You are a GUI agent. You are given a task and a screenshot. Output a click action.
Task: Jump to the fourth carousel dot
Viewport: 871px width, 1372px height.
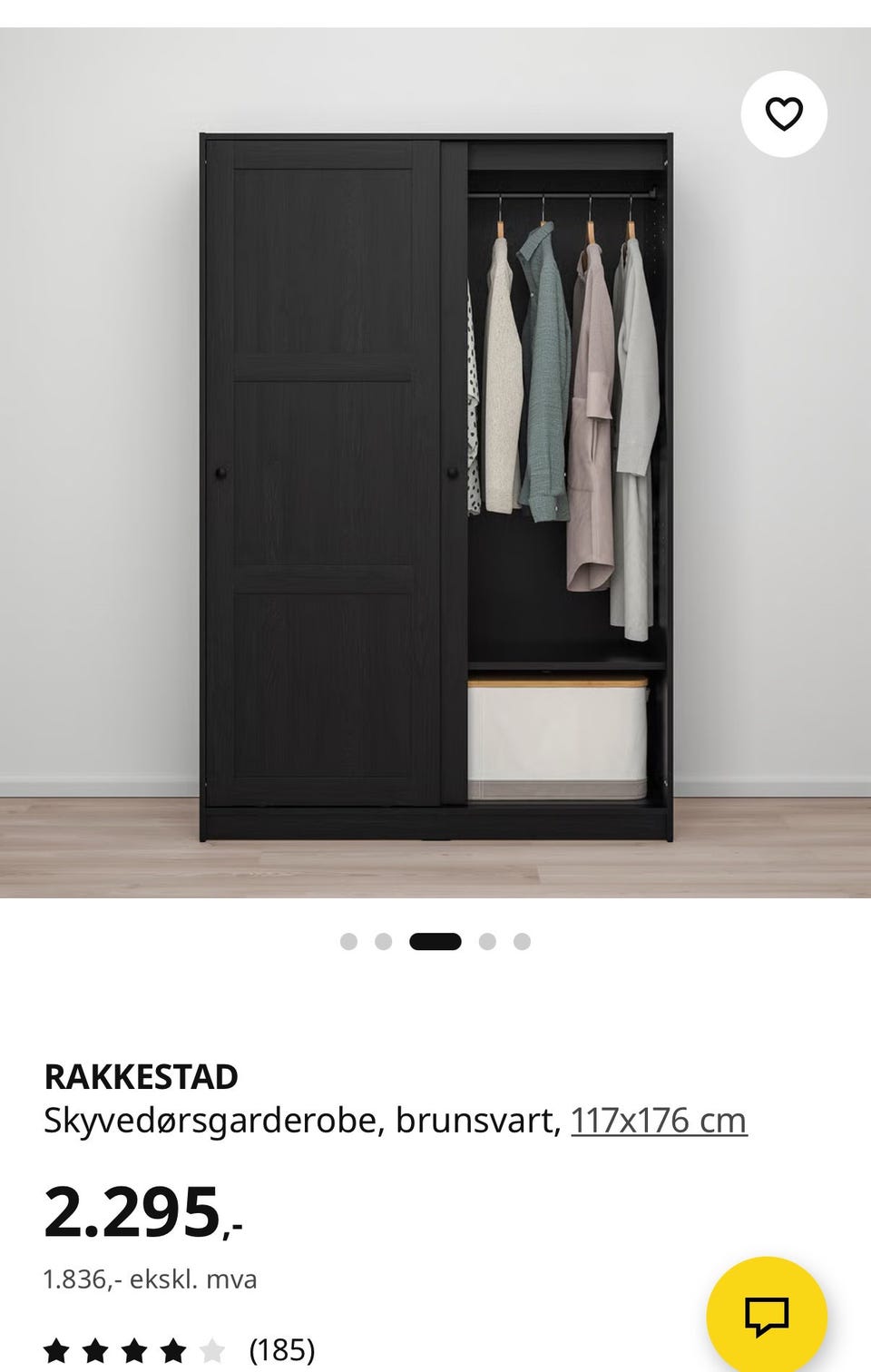pos(486,941)
